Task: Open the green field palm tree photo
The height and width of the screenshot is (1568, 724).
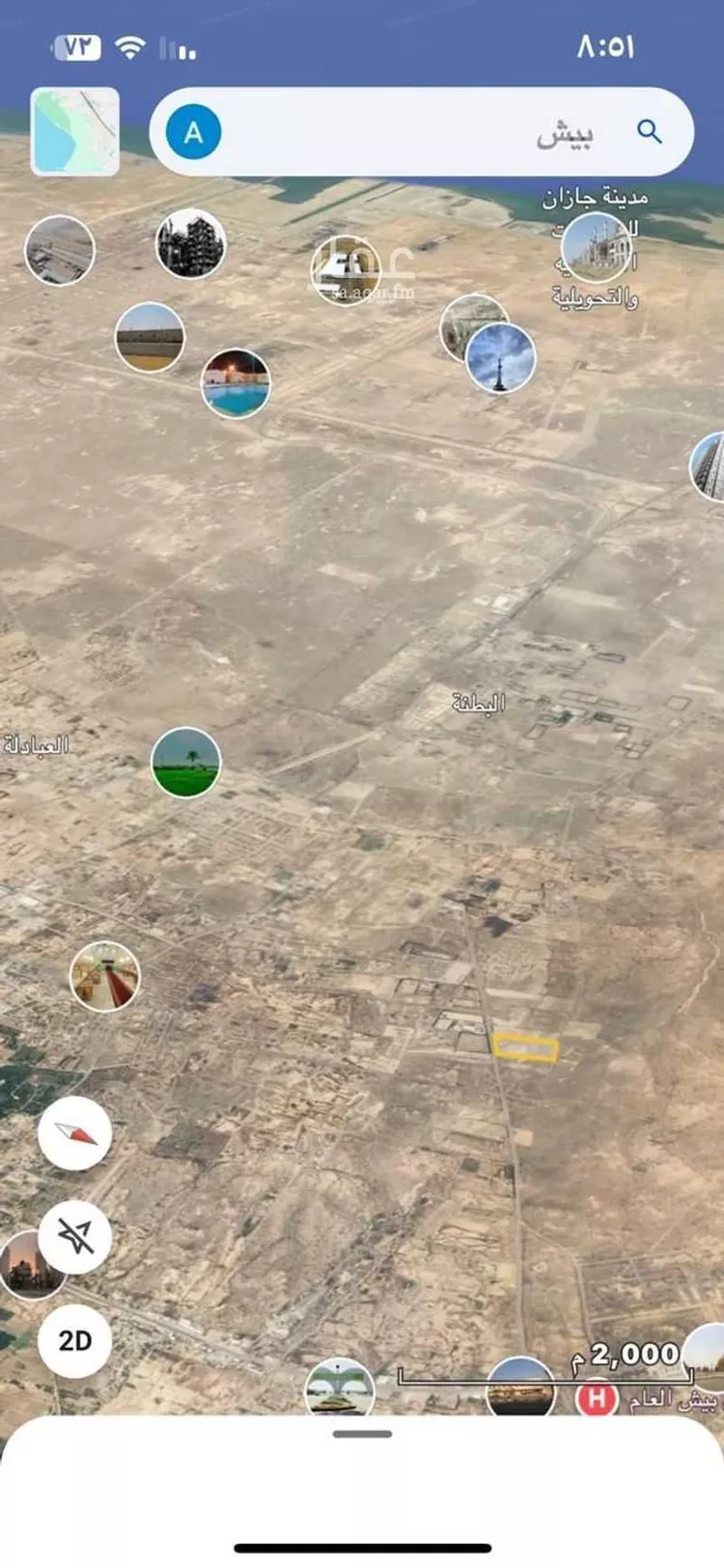Action: point(186,763)
